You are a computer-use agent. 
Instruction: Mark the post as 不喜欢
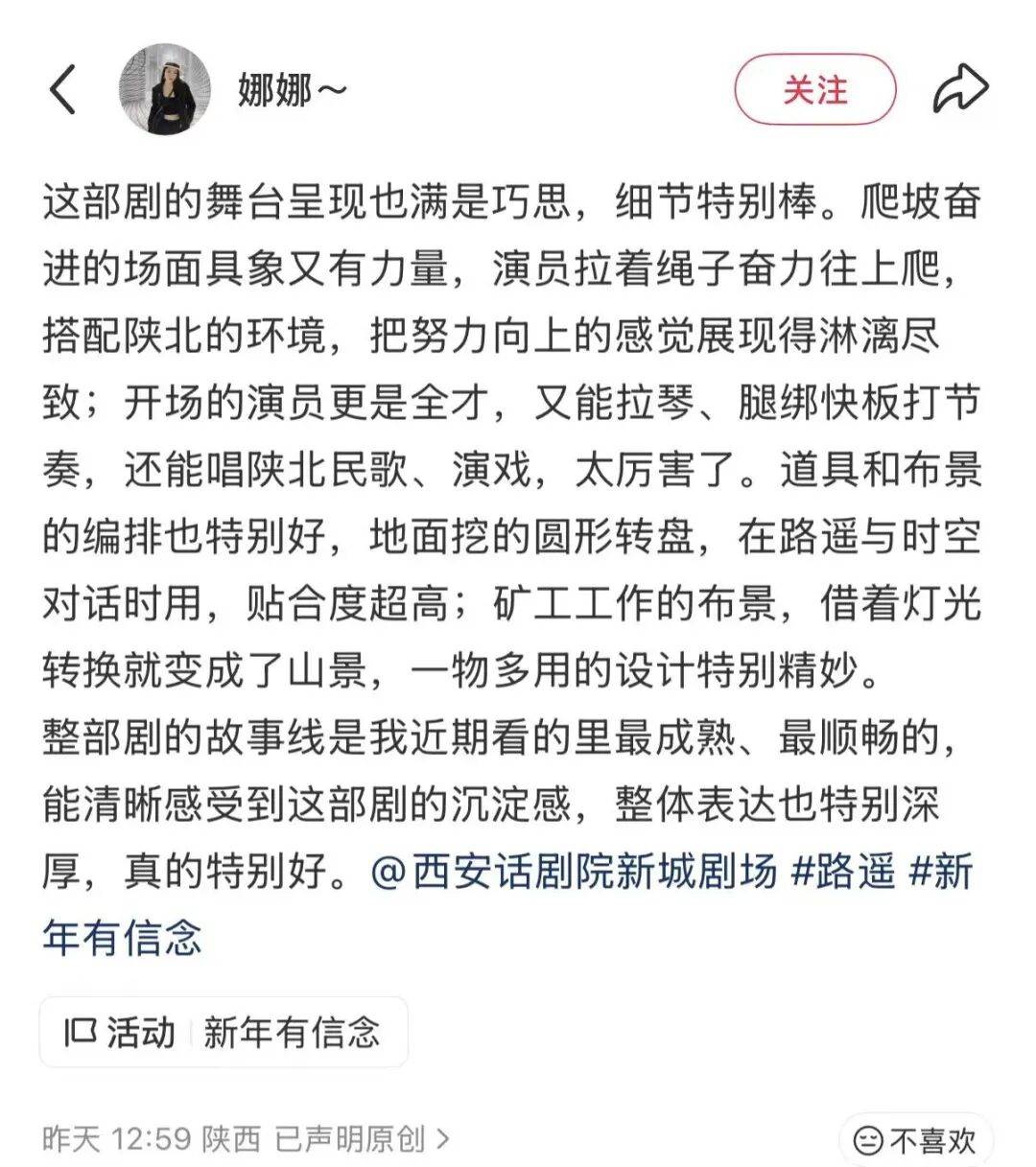[x=914, y=1140]
